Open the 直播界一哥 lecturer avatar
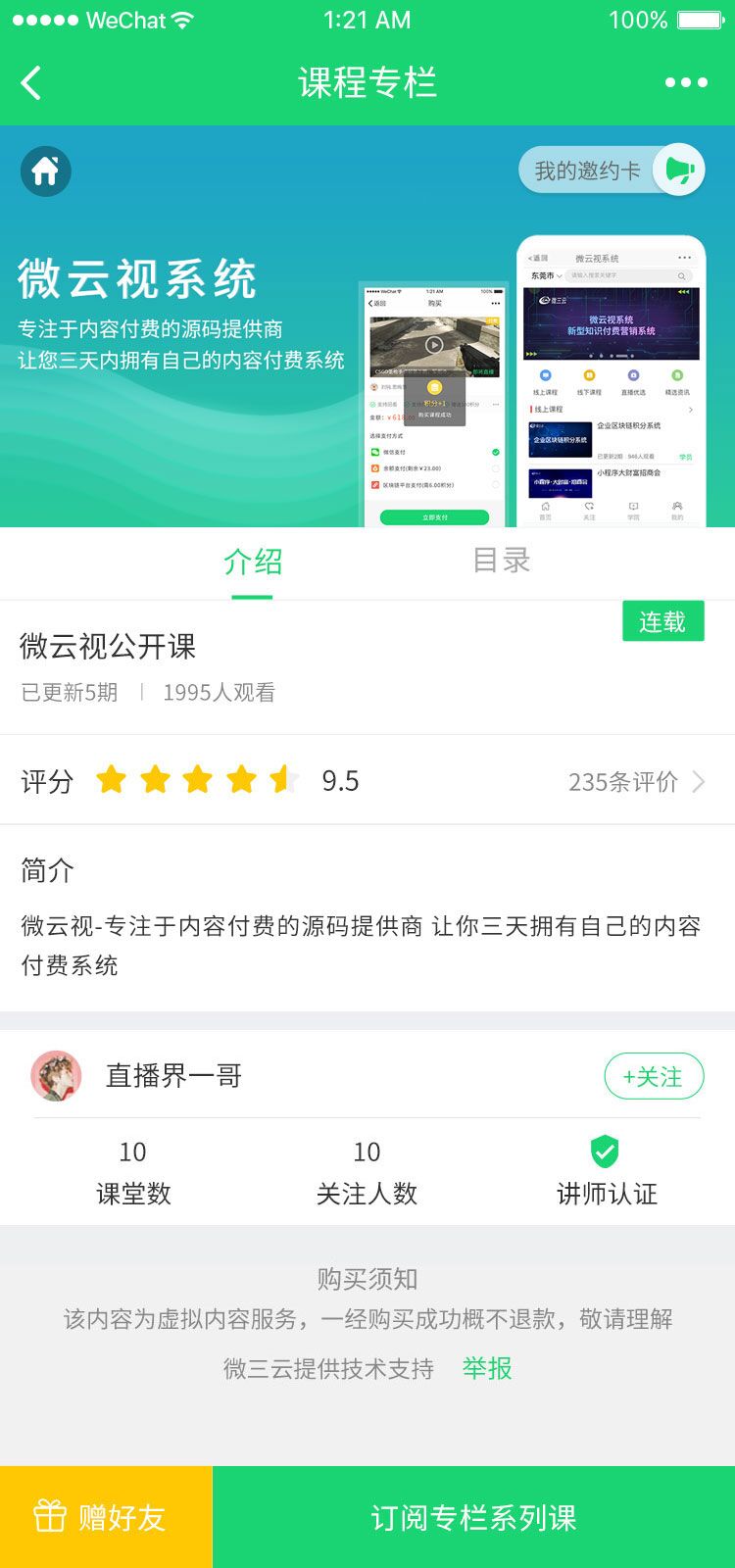 56,1076
